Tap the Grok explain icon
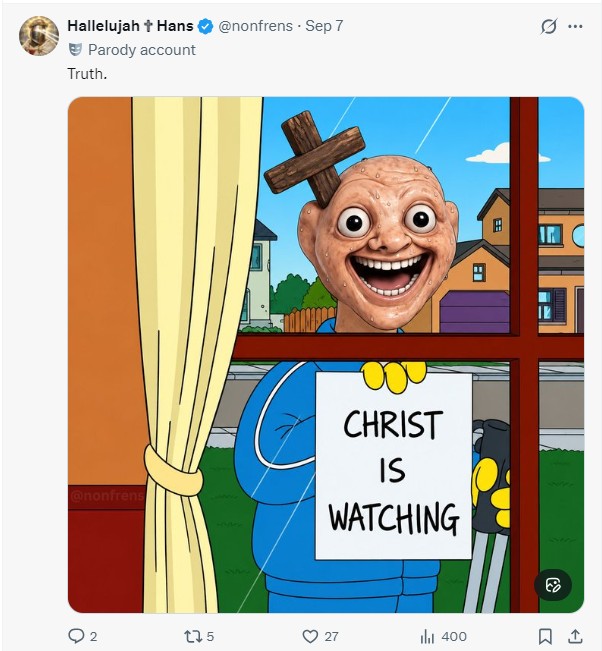 pyautogui.click(x=548, y=27)
